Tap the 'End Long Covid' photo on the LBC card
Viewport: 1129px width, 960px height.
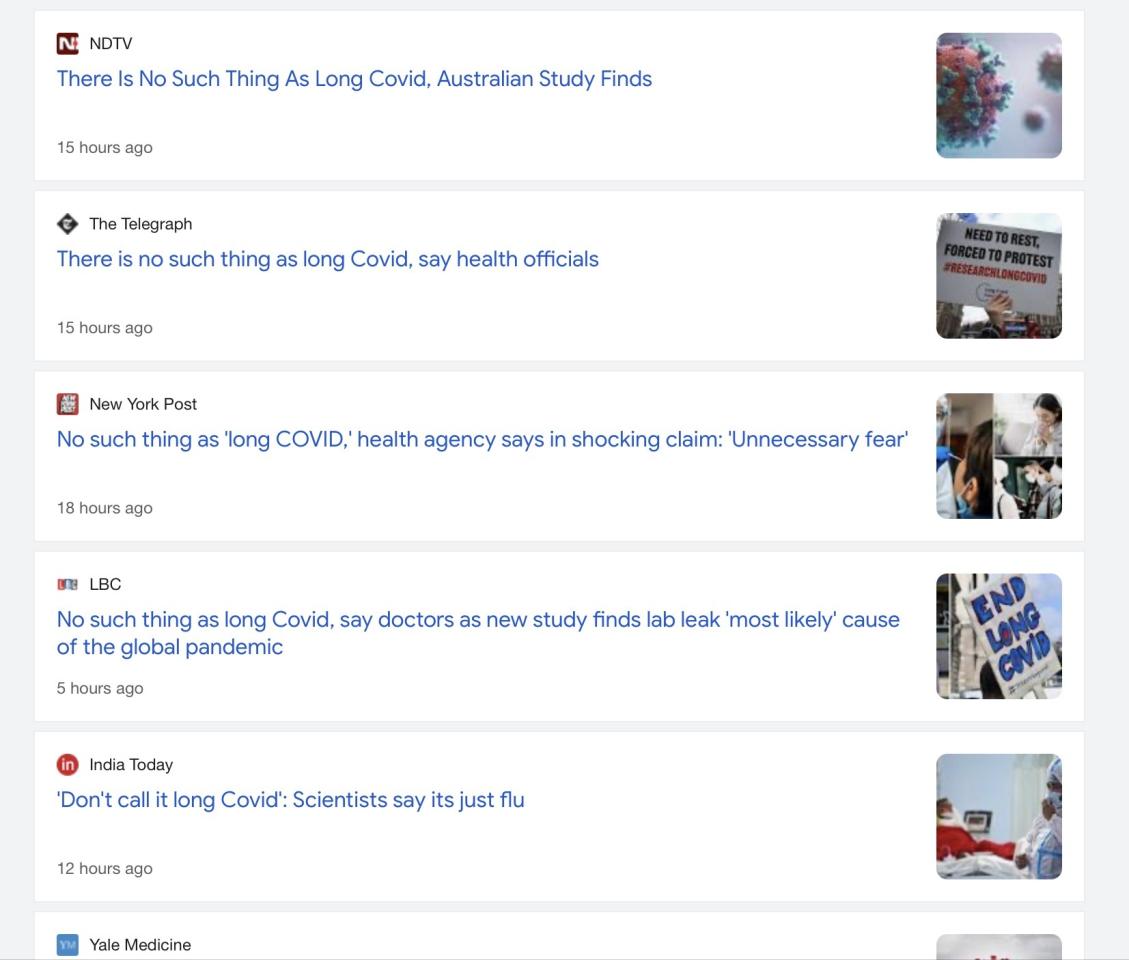998,636
